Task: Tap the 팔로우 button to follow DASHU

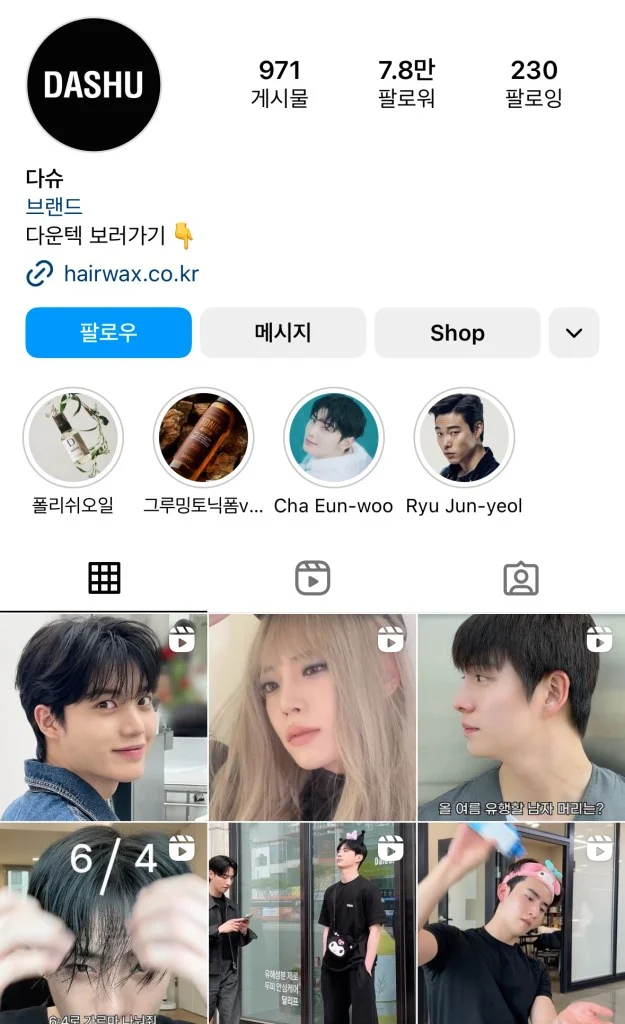Action: click(108, 333)
